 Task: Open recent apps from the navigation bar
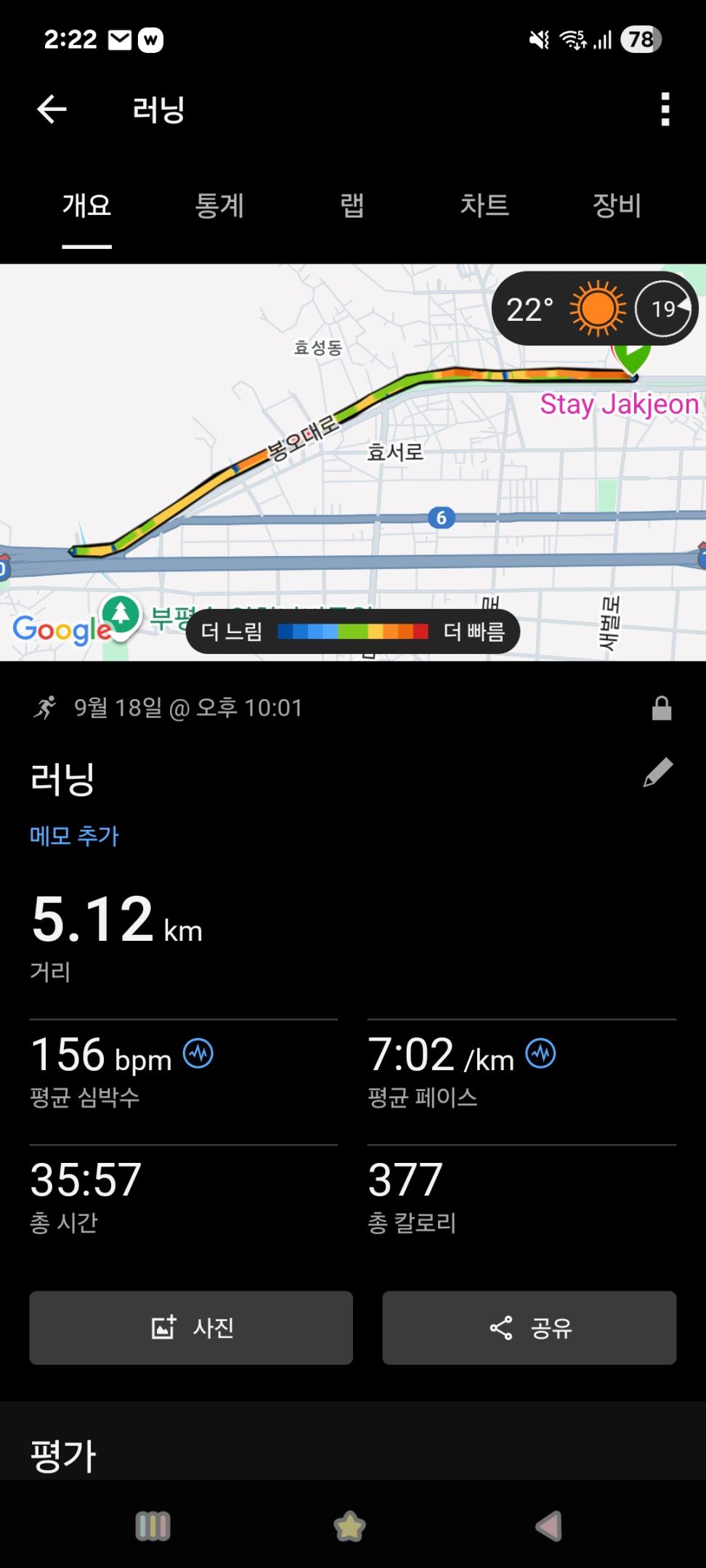pos(153,1527)
